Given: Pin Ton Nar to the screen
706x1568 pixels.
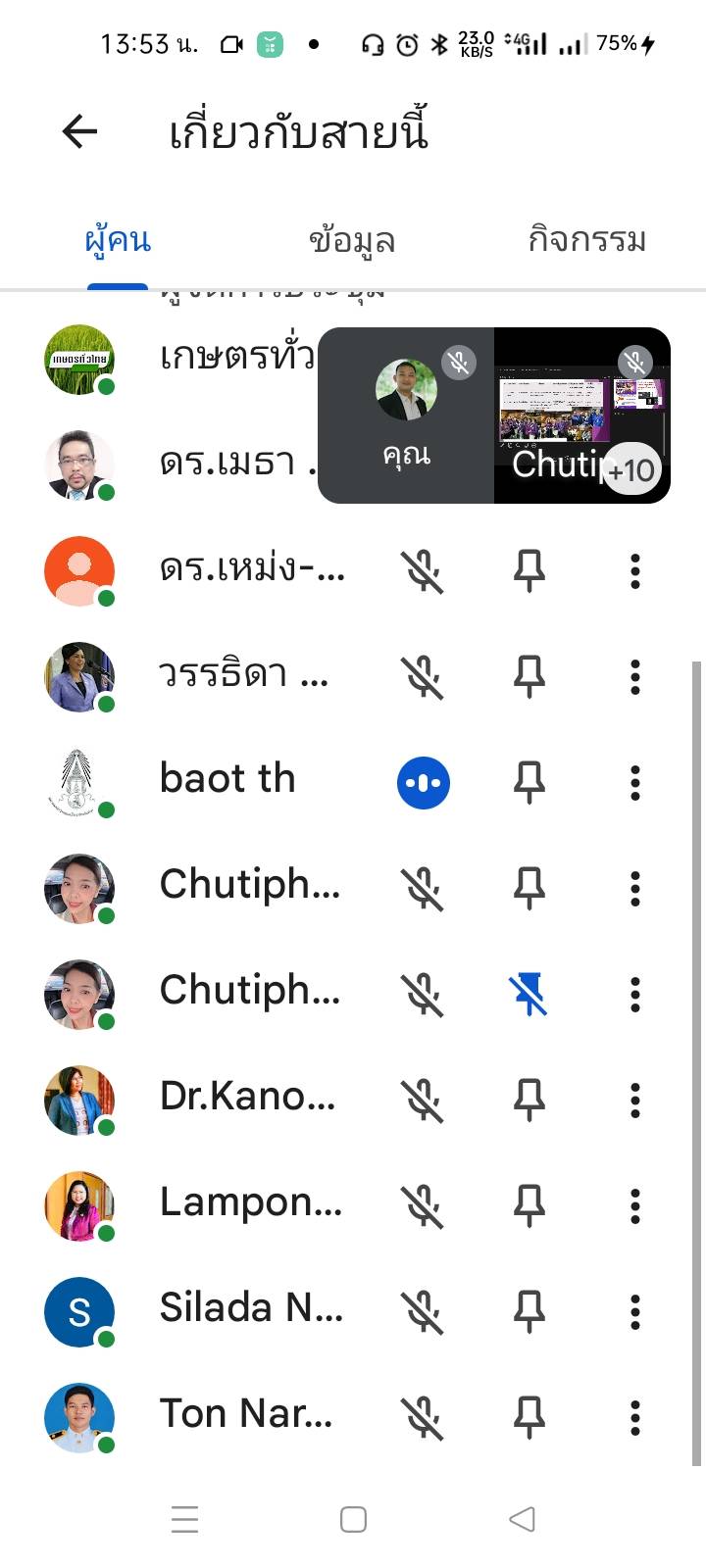Looking at the screenshot, I should pos(529,1417).
